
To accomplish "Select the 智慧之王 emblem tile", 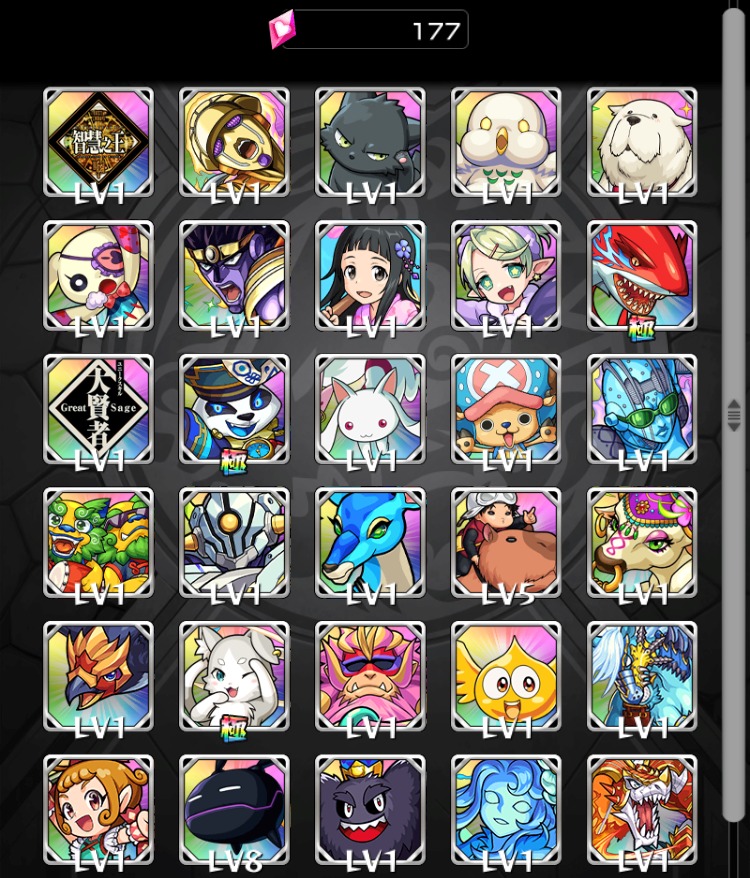I will pos(98,141).
